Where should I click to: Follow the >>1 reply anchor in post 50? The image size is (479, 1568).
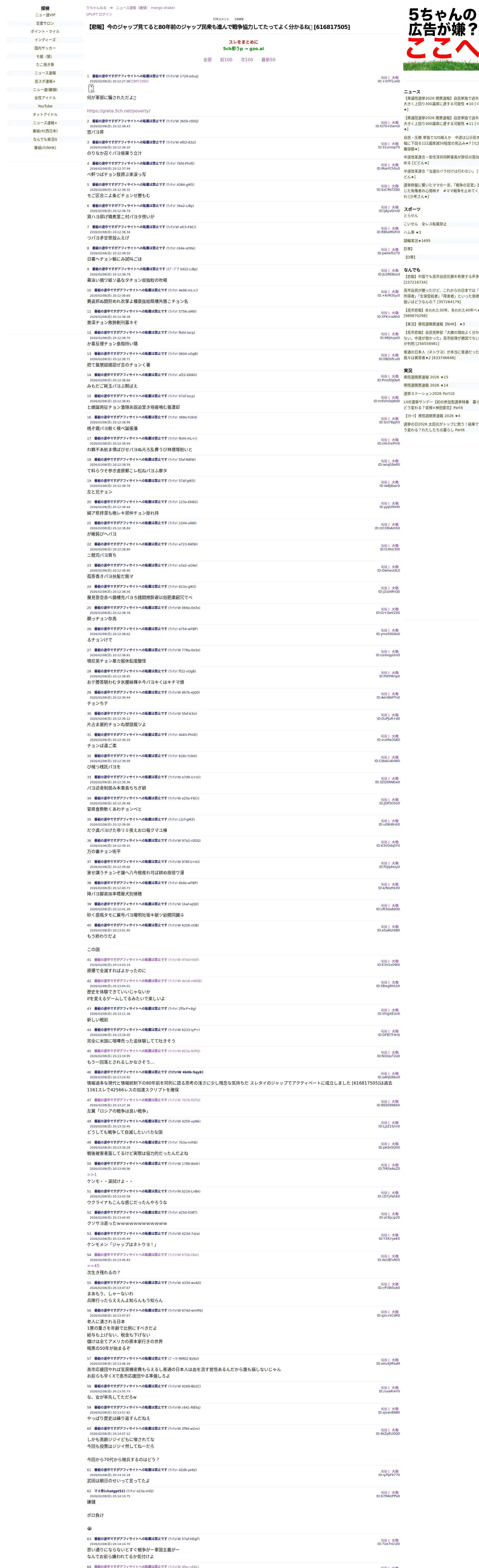[92, 1174]
